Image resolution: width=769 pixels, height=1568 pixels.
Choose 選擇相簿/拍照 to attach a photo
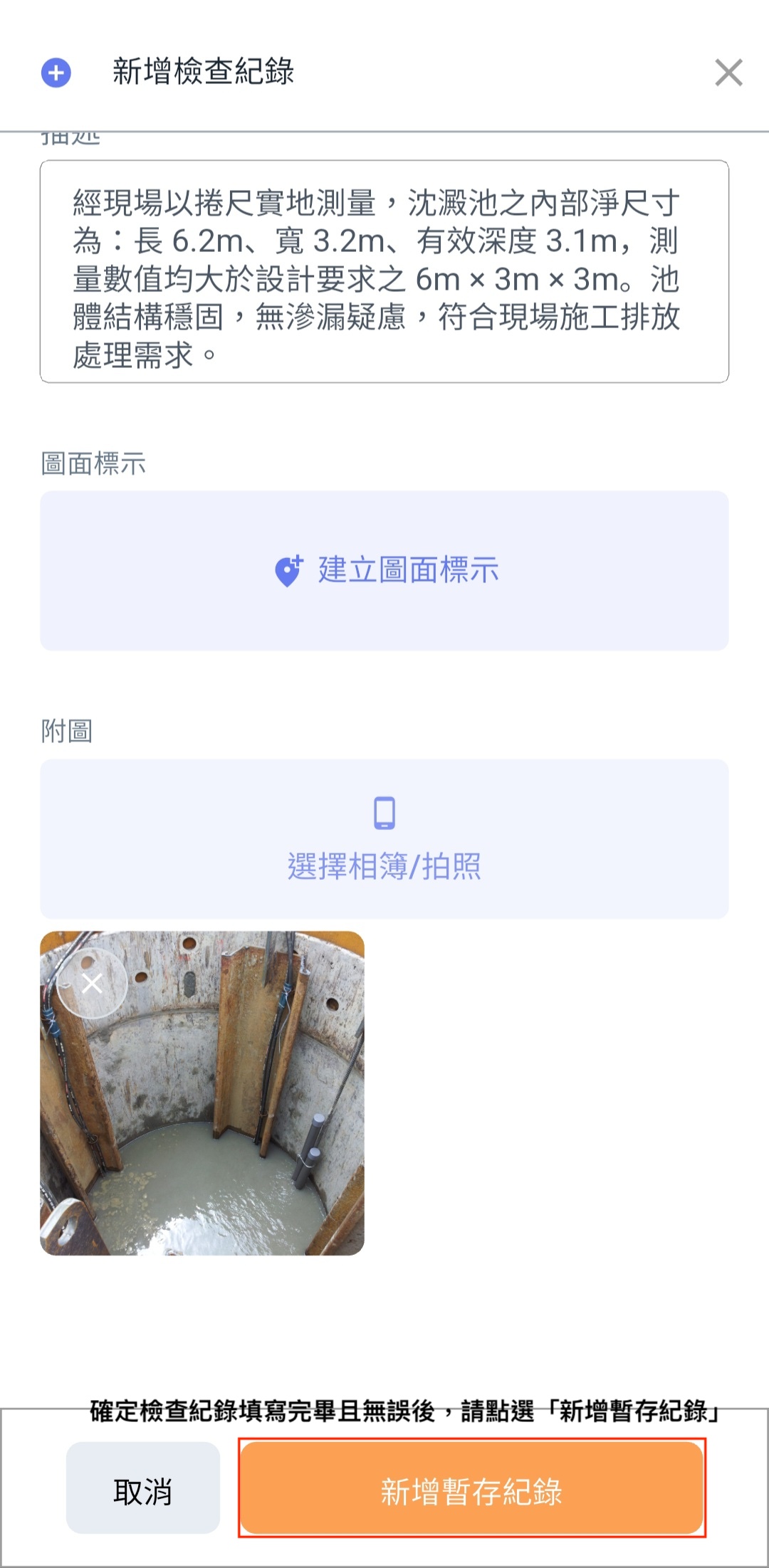[x=384, y=838]
